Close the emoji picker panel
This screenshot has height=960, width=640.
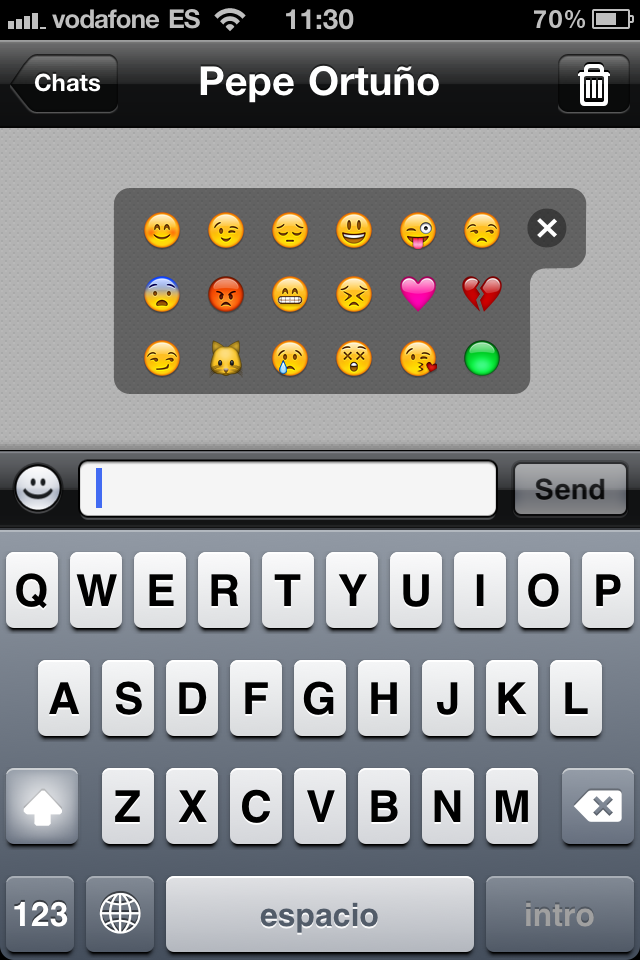546,229
